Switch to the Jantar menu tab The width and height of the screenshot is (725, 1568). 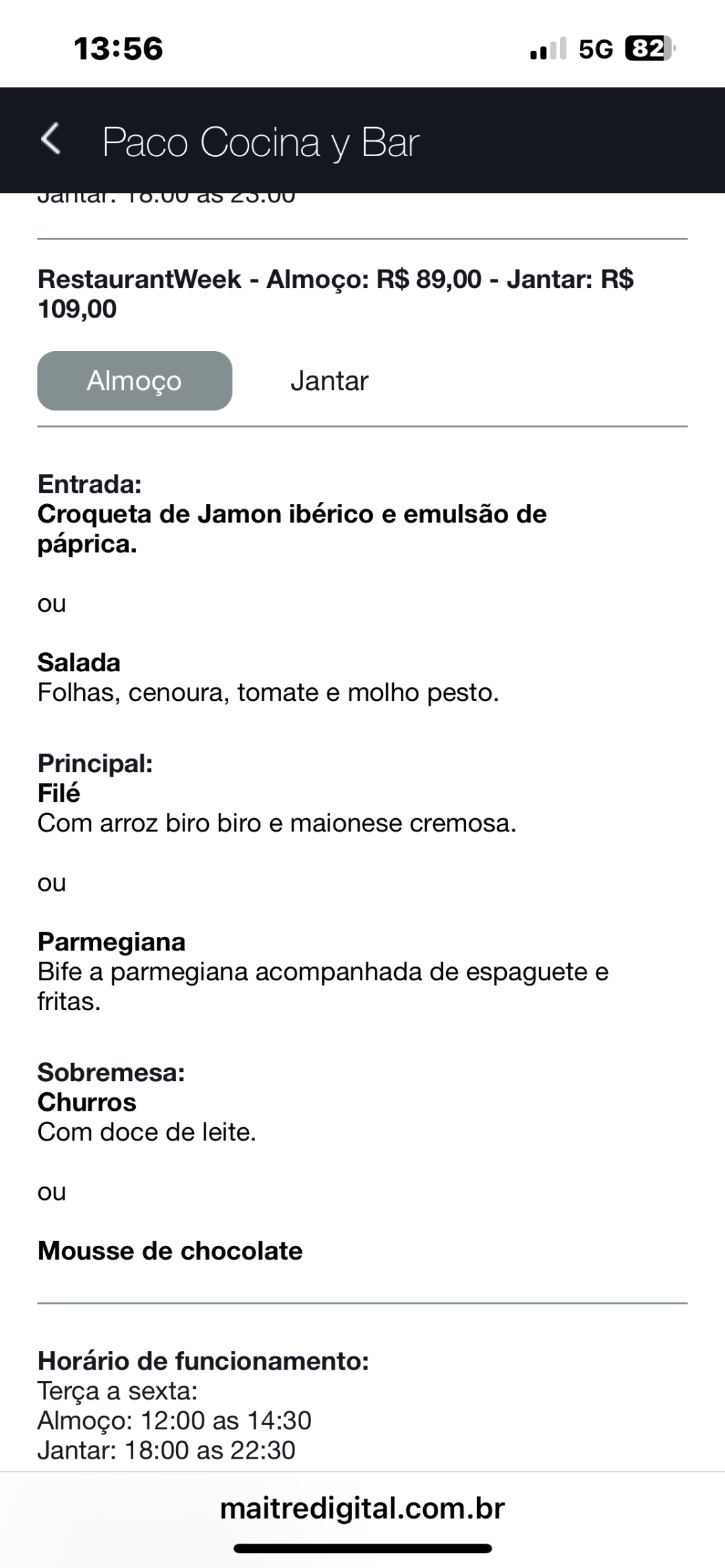coord(329,381)
